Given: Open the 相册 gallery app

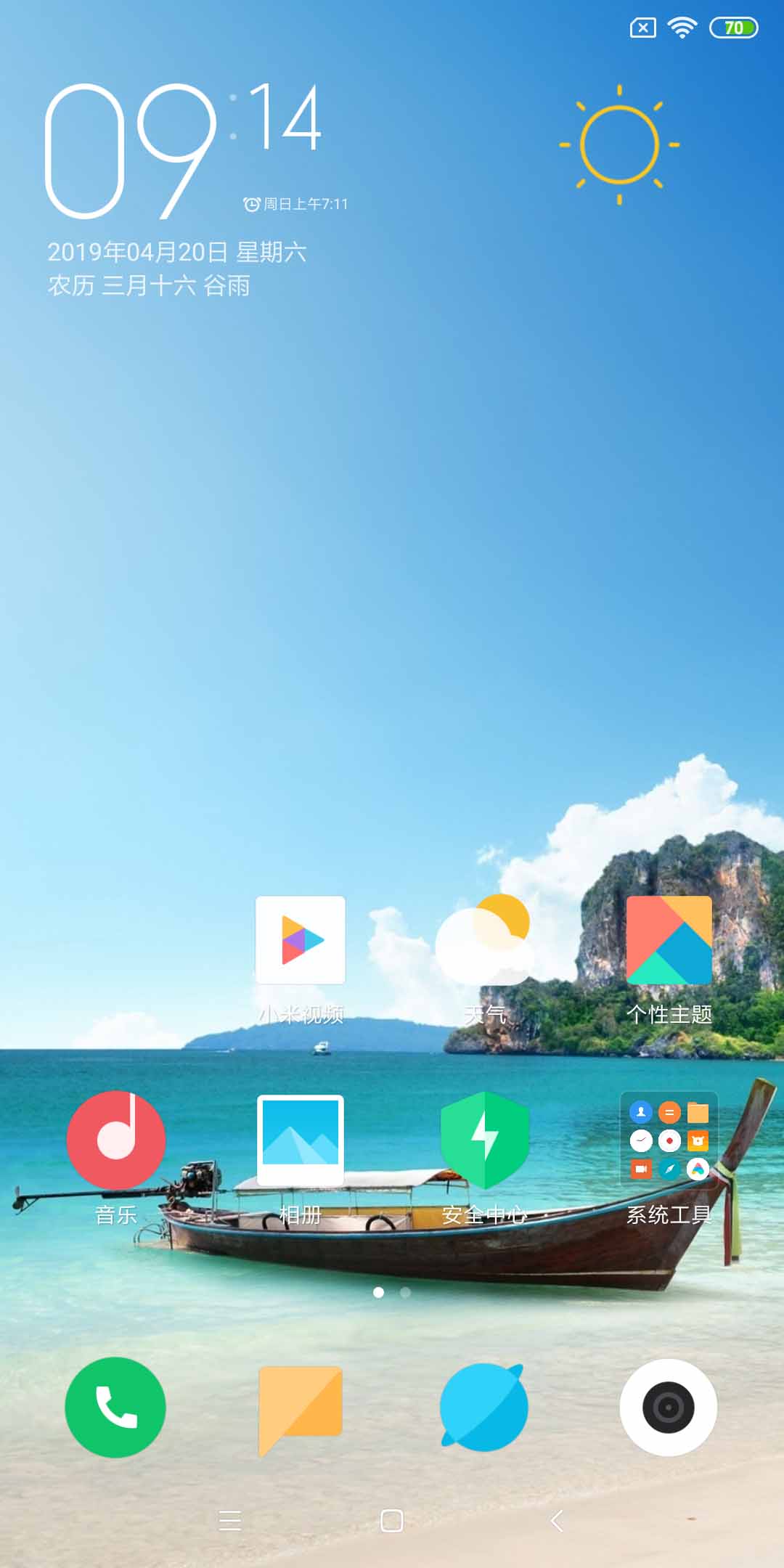Looking at the screenshot, I should pos(300,1140).
